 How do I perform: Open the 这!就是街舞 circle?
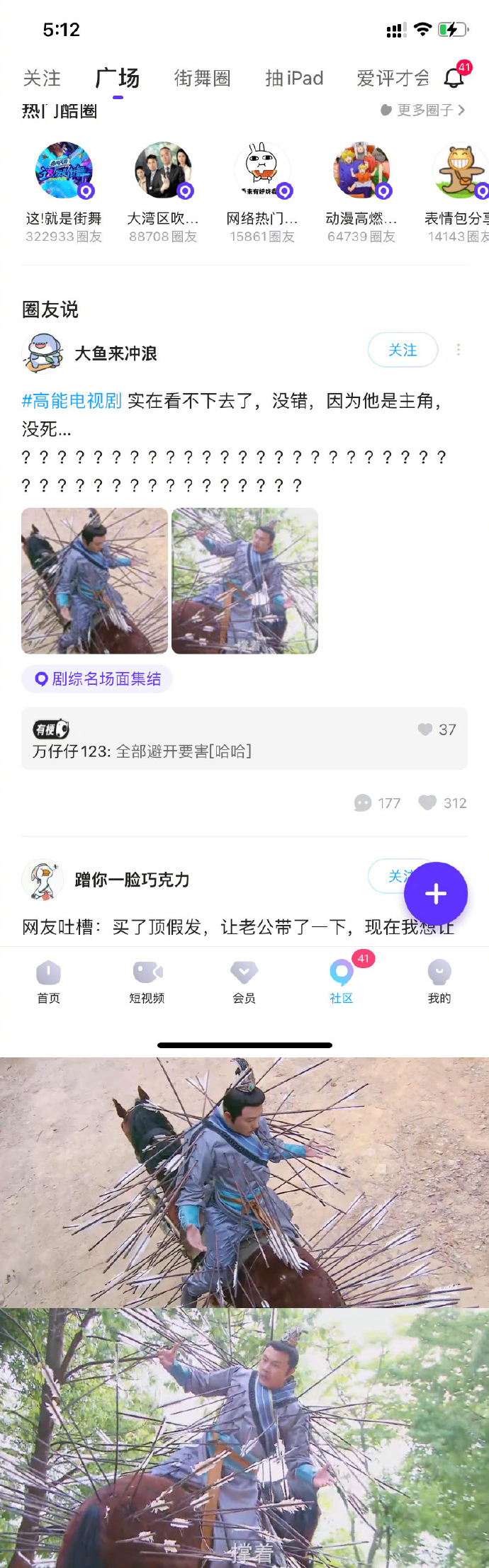[64, 171]
